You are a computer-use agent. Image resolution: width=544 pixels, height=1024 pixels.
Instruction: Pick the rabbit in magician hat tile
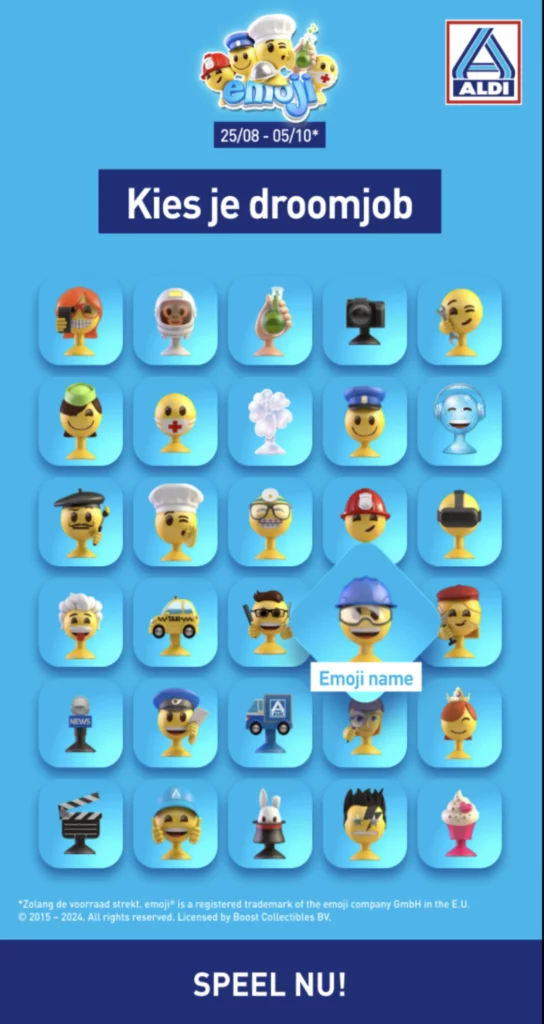coord(270,824)
